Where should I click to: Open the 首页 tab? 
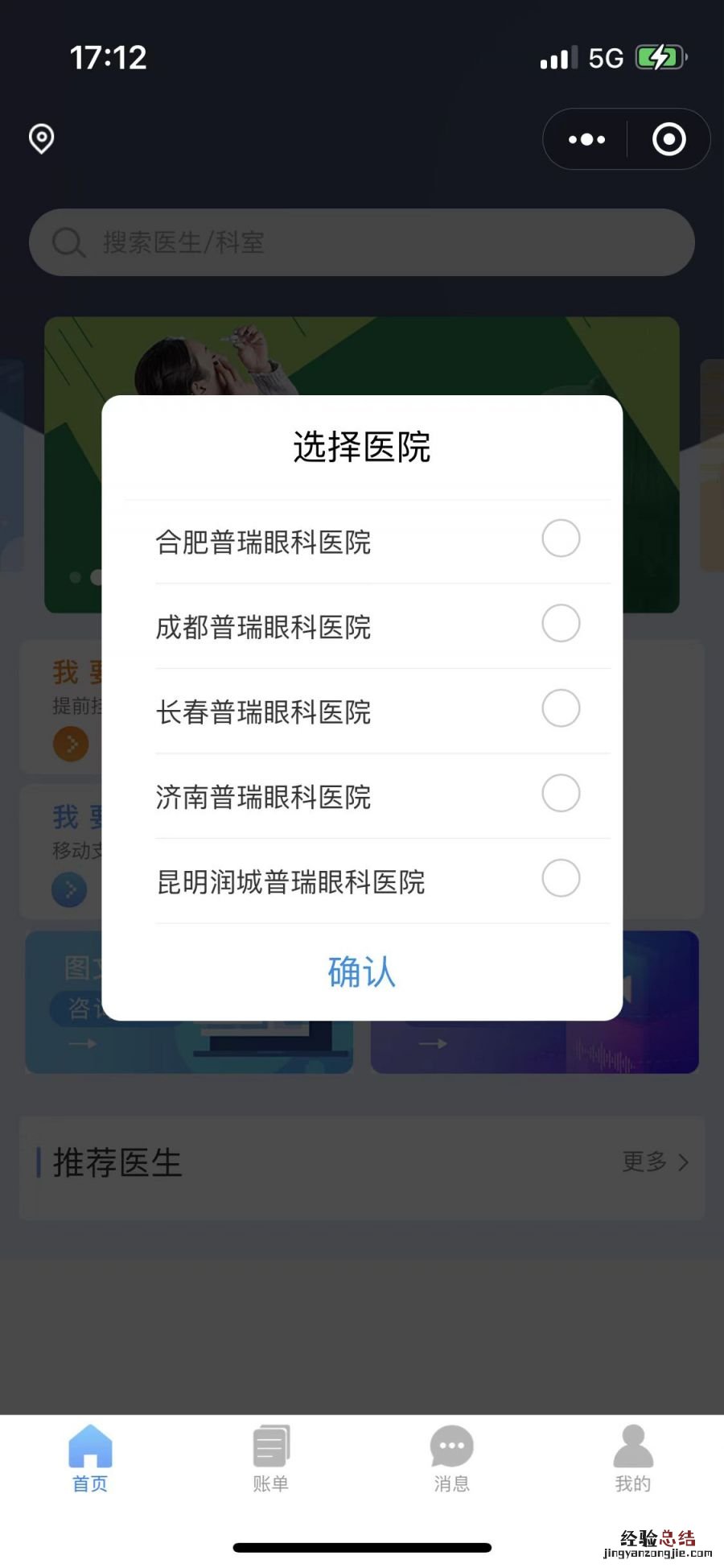click(90, 1459)
